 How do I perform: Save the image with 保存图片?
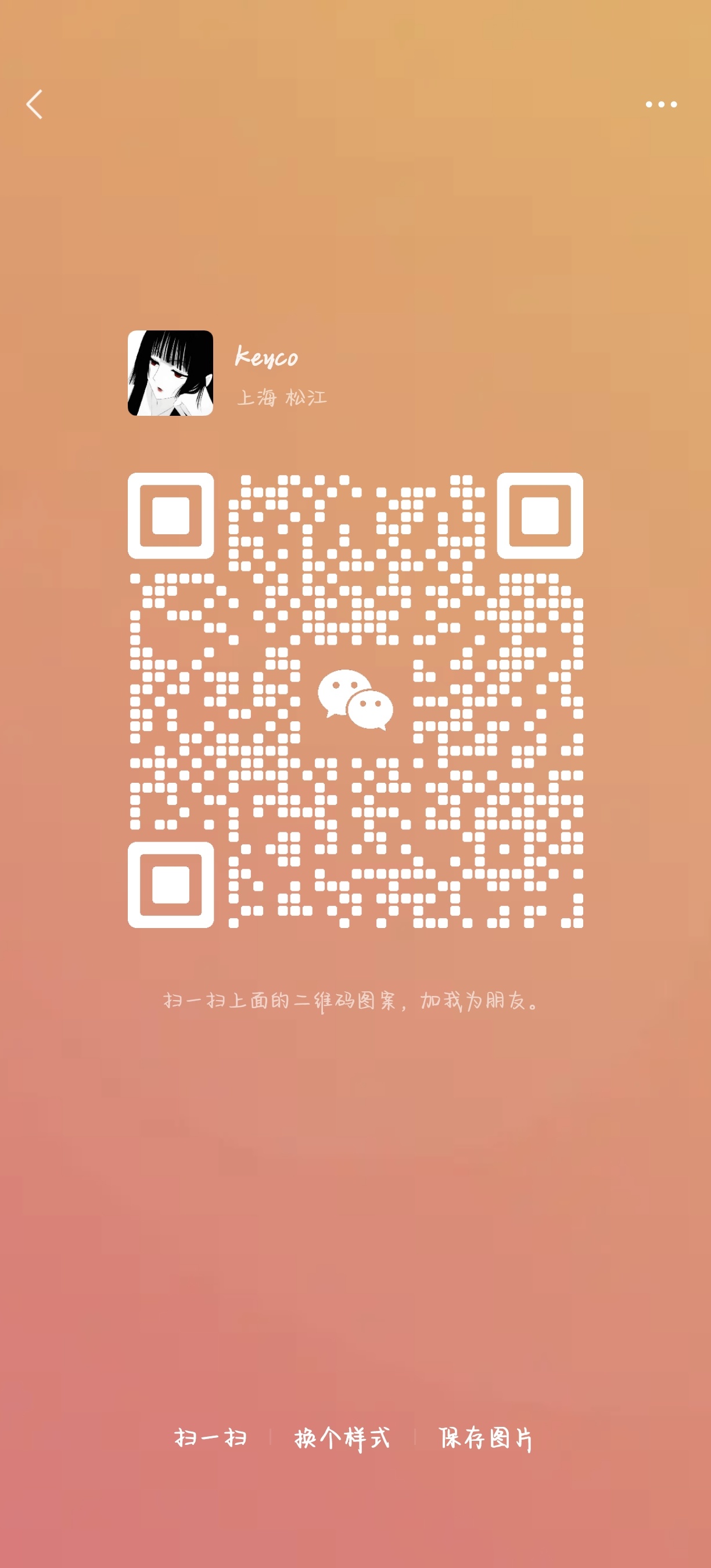[x=485, y=1438]
